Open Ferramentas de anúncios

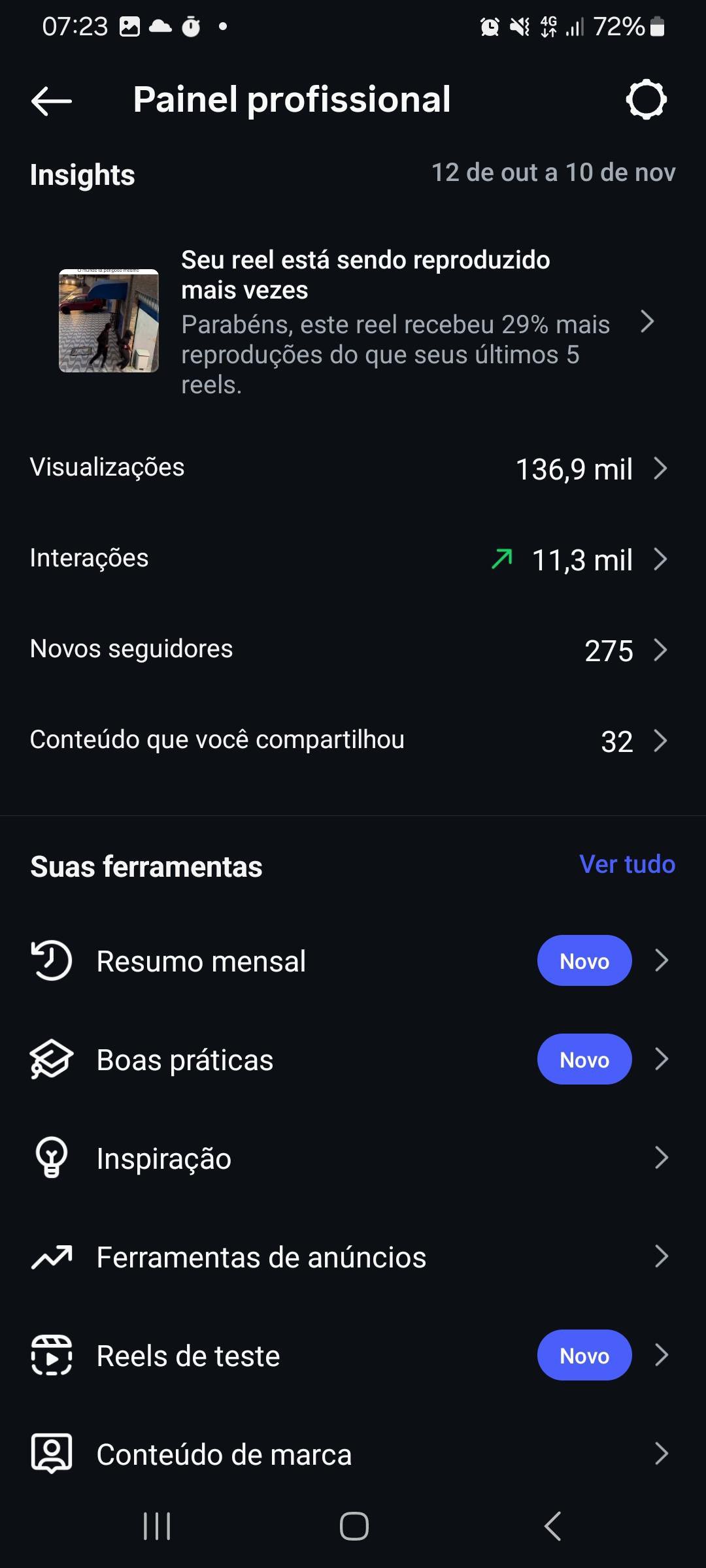(x=353, y=1257)
